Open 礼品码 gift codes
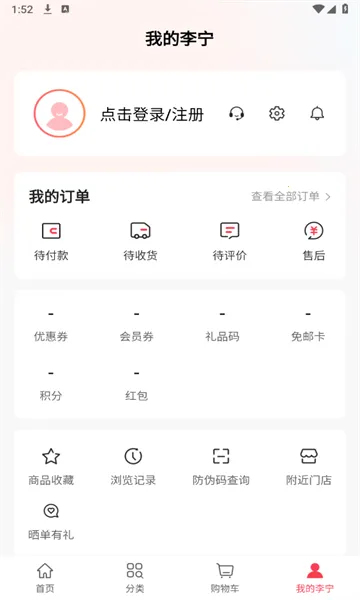Image resolution: width=360 pixels, height=600 pixels. point(222,326)
